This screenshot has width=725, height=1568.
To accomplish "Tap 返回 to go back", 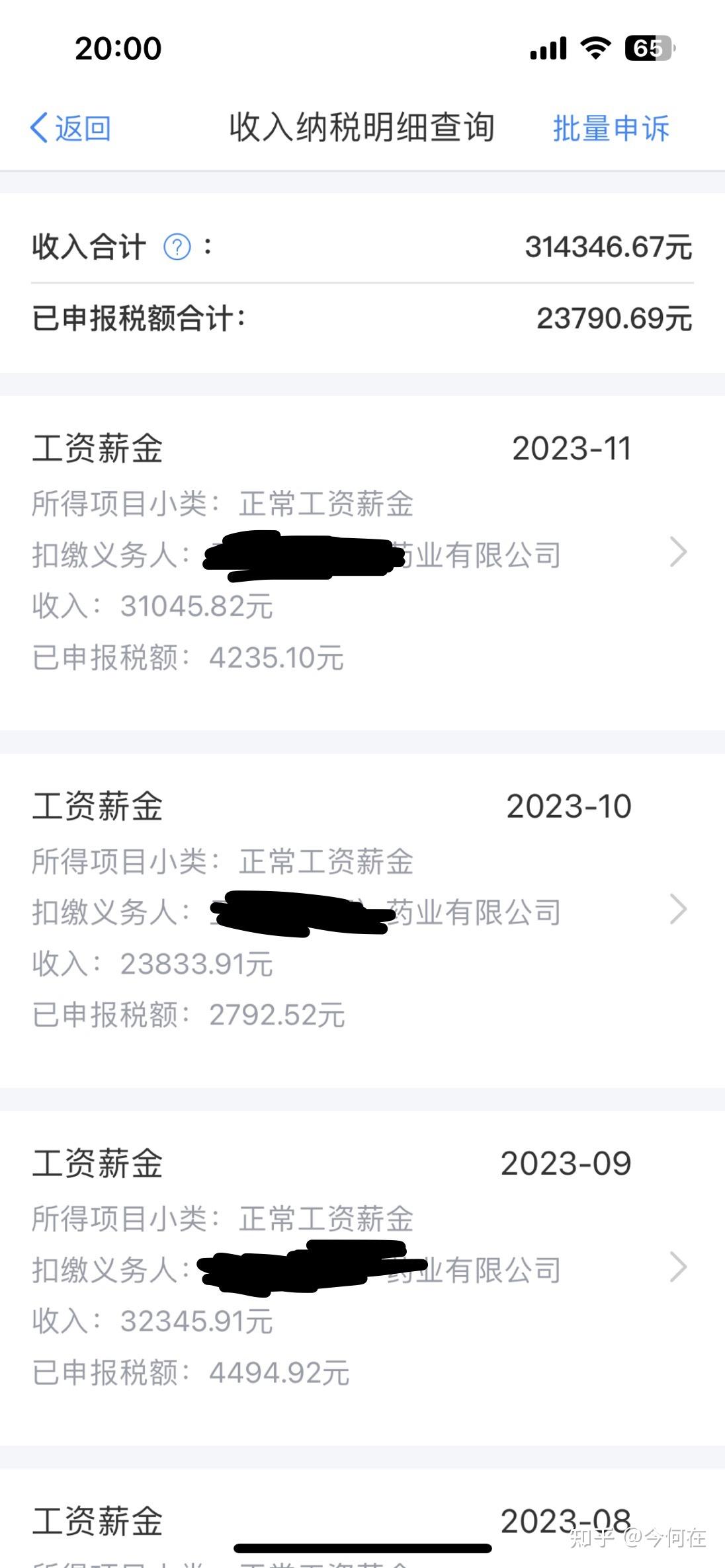I will (x=71, y=128).
